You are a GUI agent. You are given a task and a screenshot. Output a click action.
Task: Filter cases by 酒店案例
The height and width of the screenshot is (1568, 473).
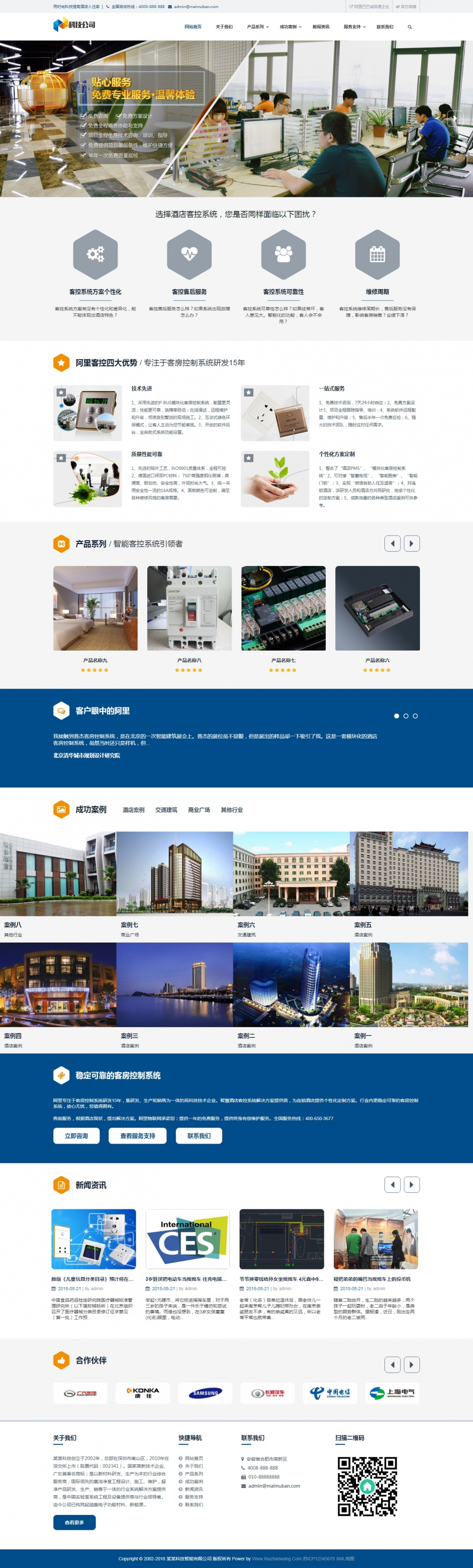(134, 810)
